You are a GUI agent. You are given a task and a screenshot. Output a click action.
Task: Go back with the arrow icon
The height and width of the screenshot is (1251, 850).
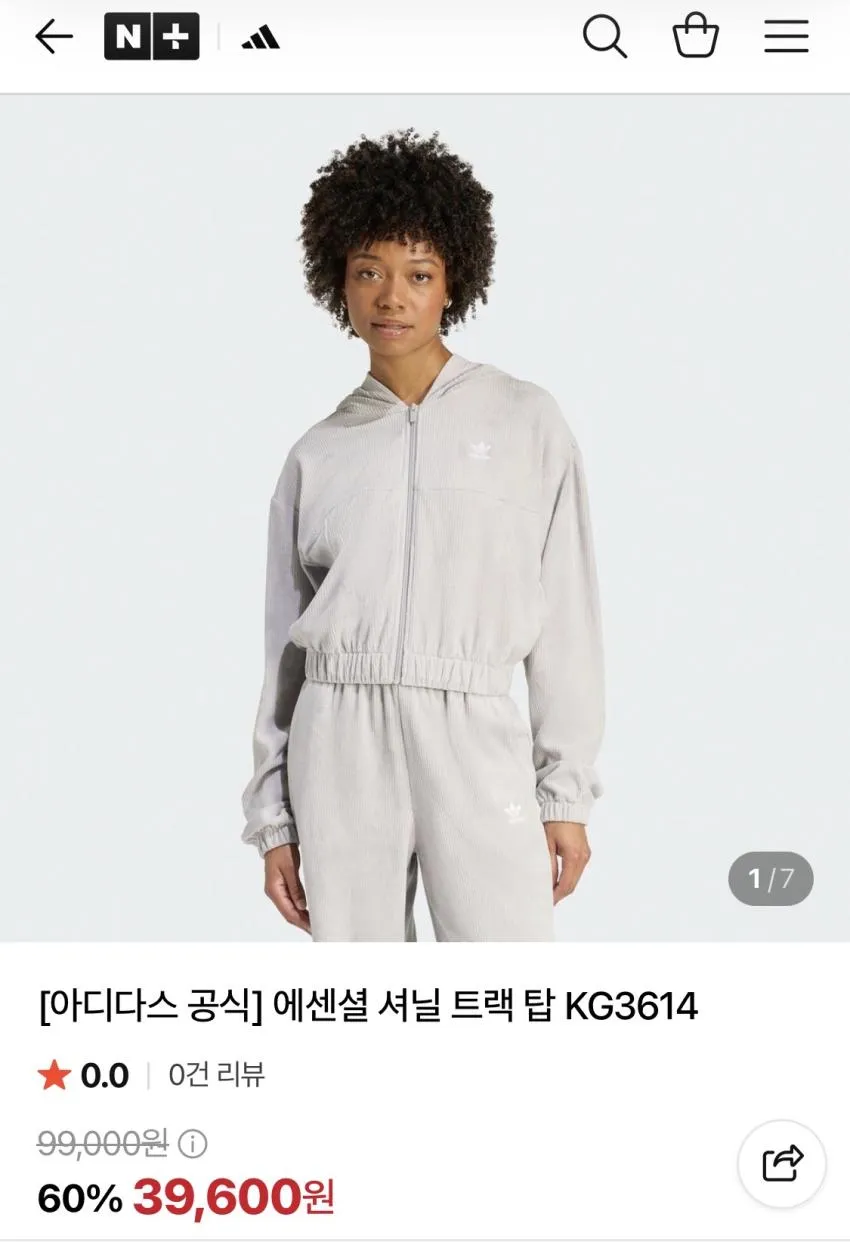[x=54, y=38]
